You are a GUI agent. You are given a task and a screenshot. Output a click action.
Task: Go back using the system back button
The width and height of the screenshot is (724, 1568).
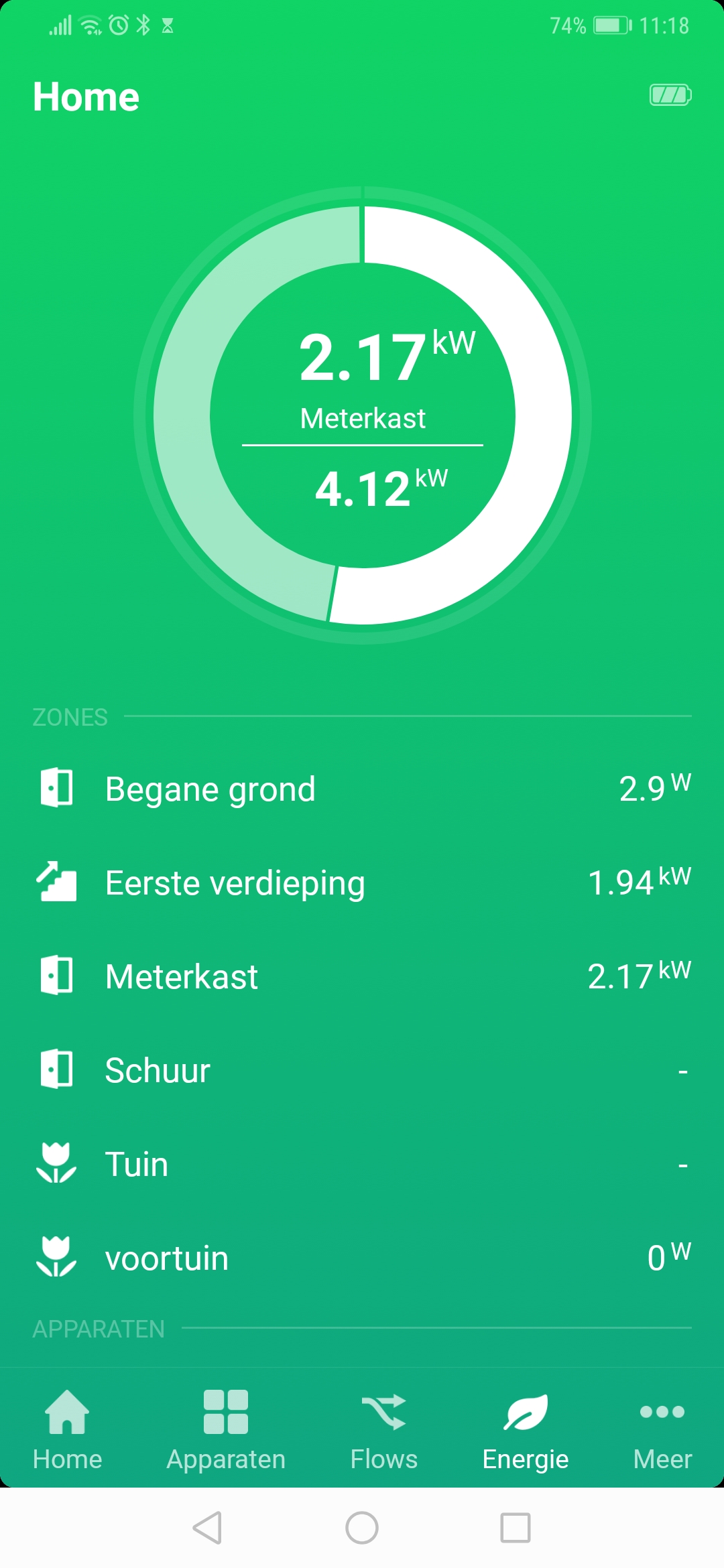tap(207, 1528)
